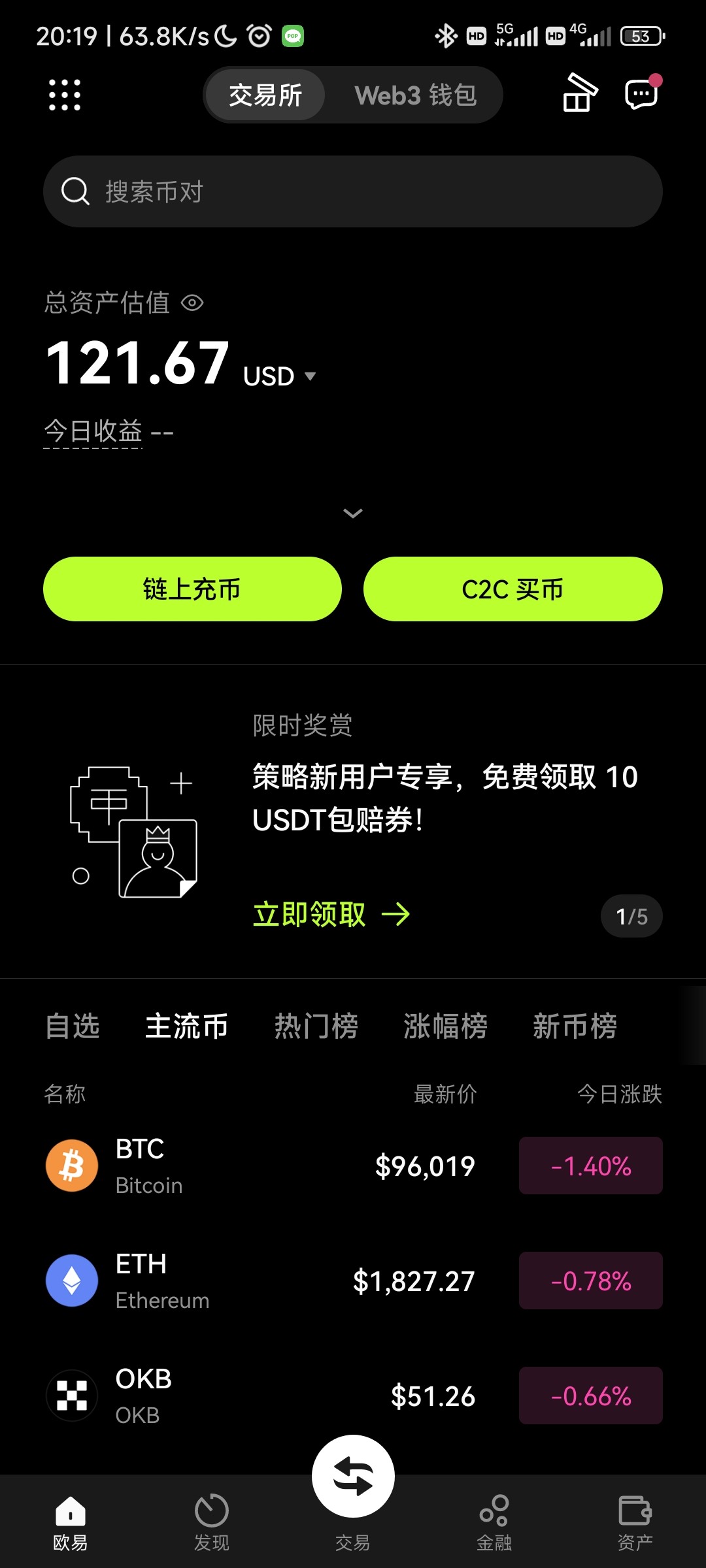Tap the 链上充币 button
706x1568 pixels.
(x=192, y=589)
